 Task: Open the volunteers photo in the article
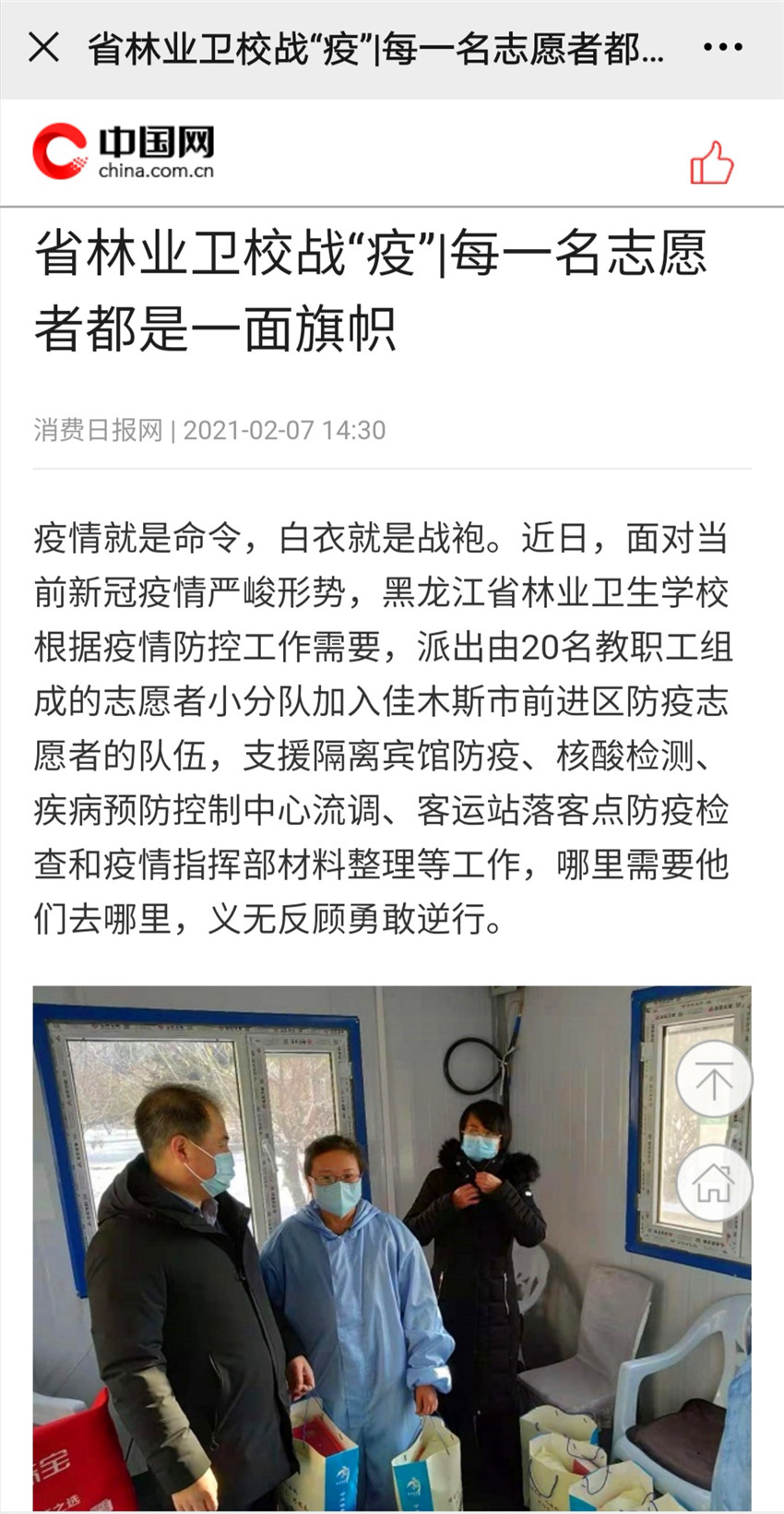(369, 1246)
